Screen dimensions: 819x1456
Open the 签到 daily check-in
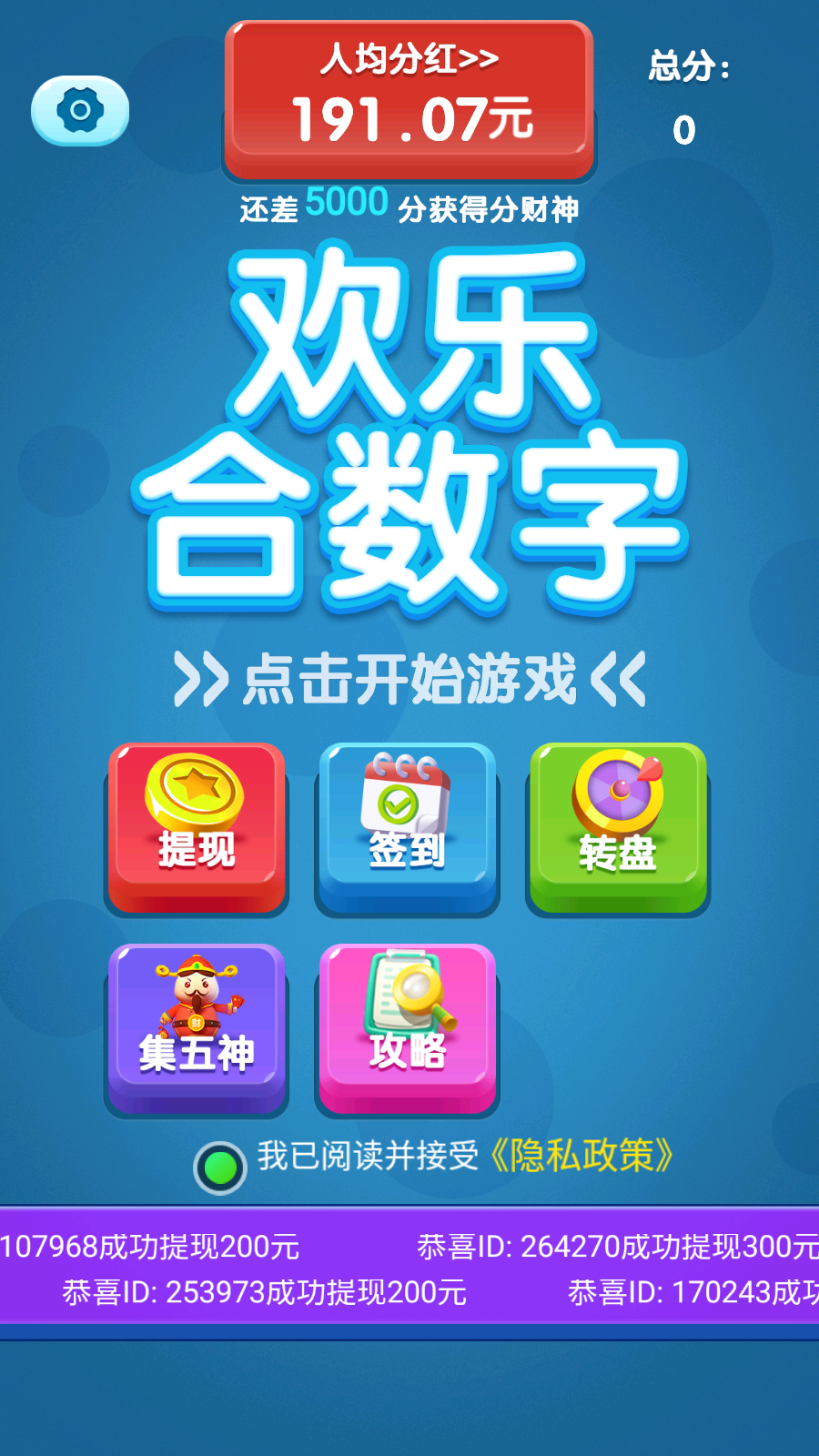[407, 826]
